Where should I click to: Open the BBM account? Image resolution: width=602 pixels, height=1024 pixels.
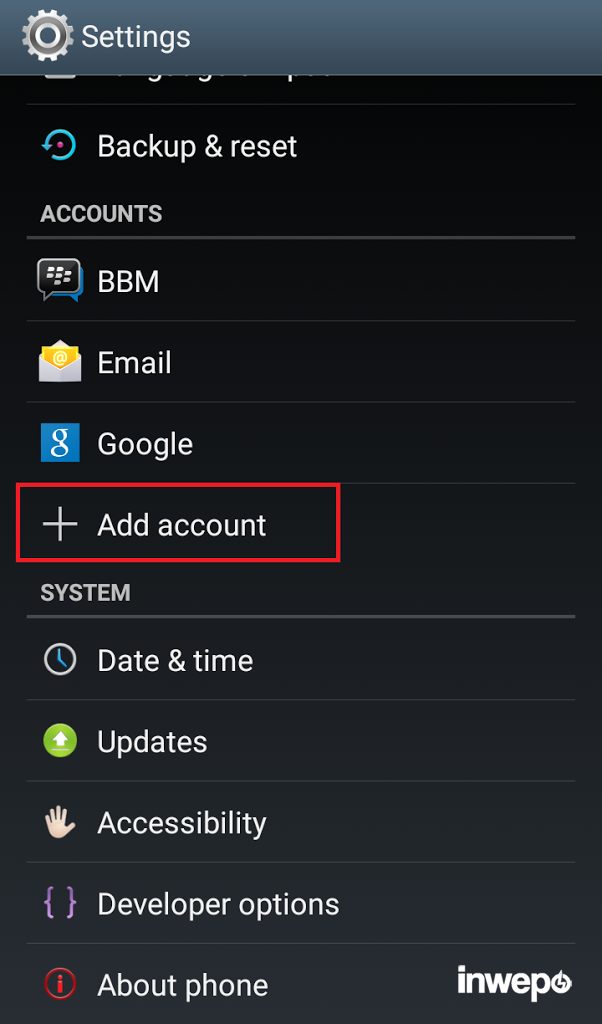pos(128,281)
